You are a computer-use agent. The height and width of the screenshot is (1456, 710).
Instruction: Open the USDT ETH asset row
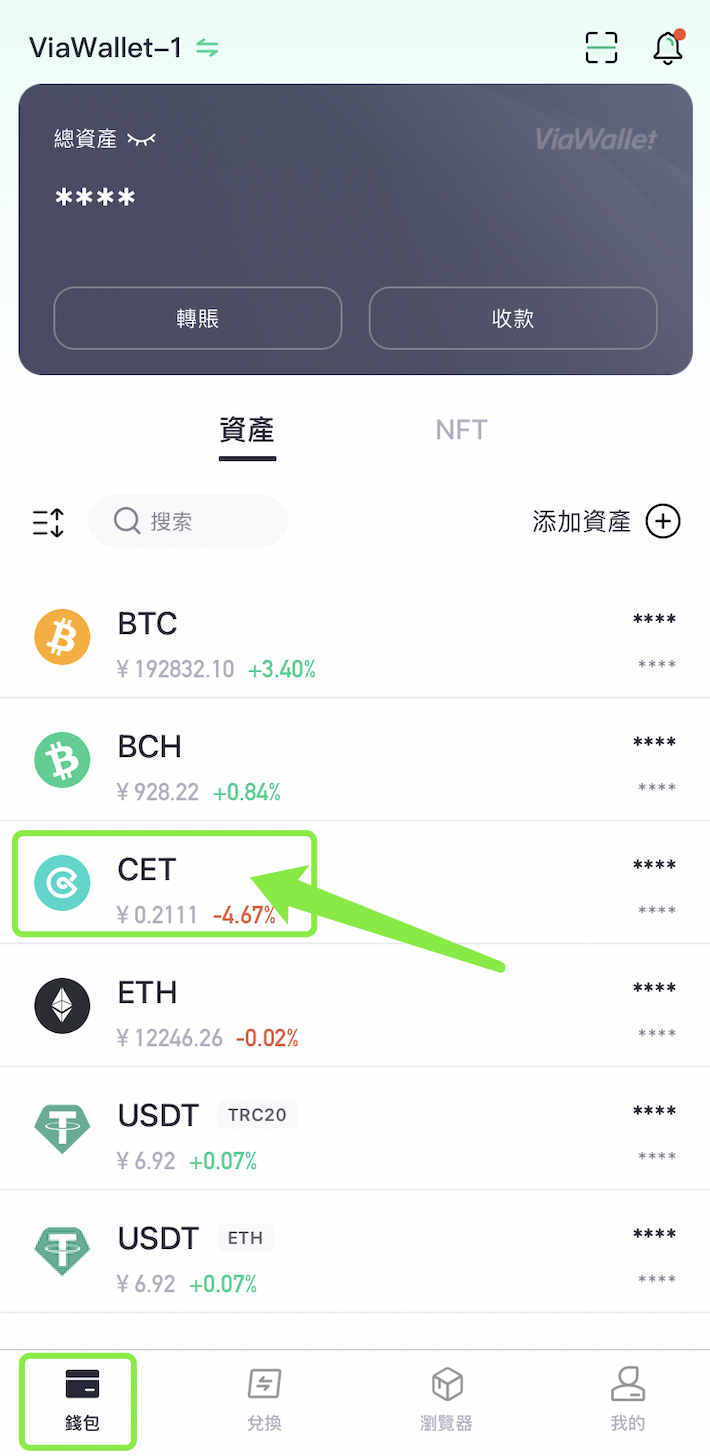click(x=355, y=1252)
